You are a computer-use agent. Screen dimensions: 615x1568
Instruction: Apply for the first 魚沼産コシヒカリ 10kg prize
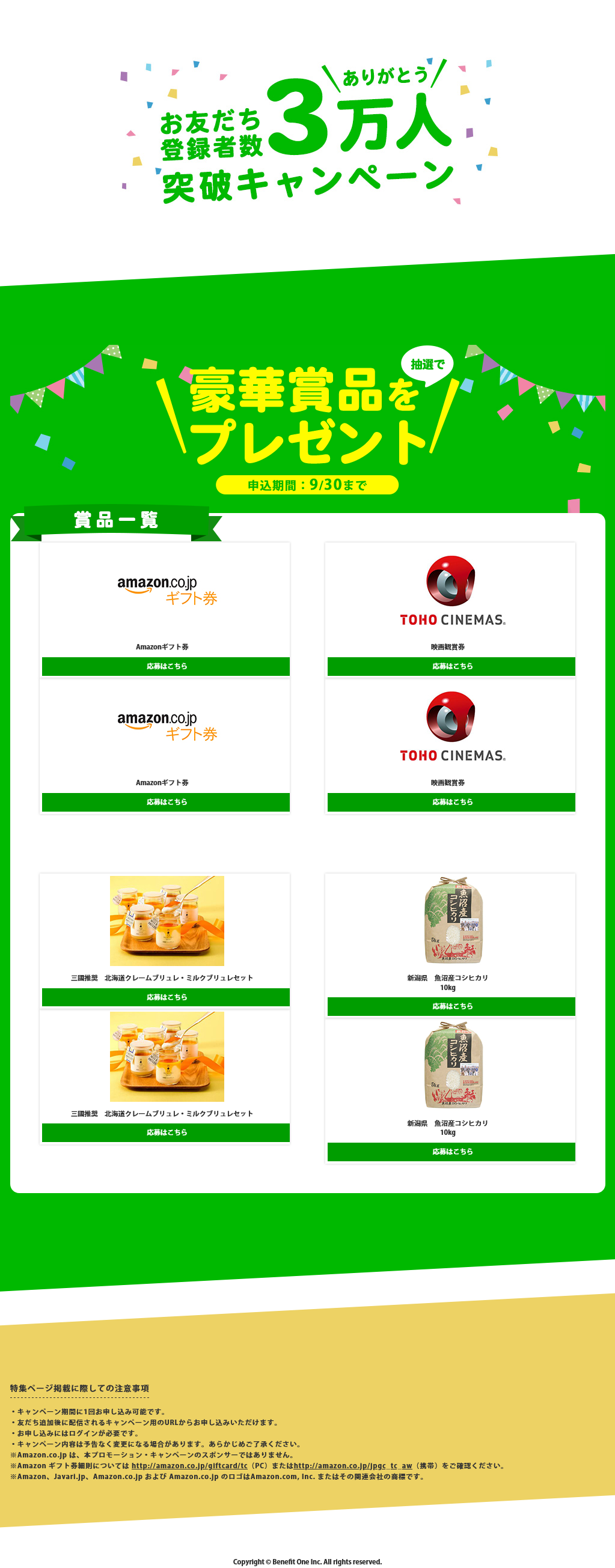(x=451, y=1006)
